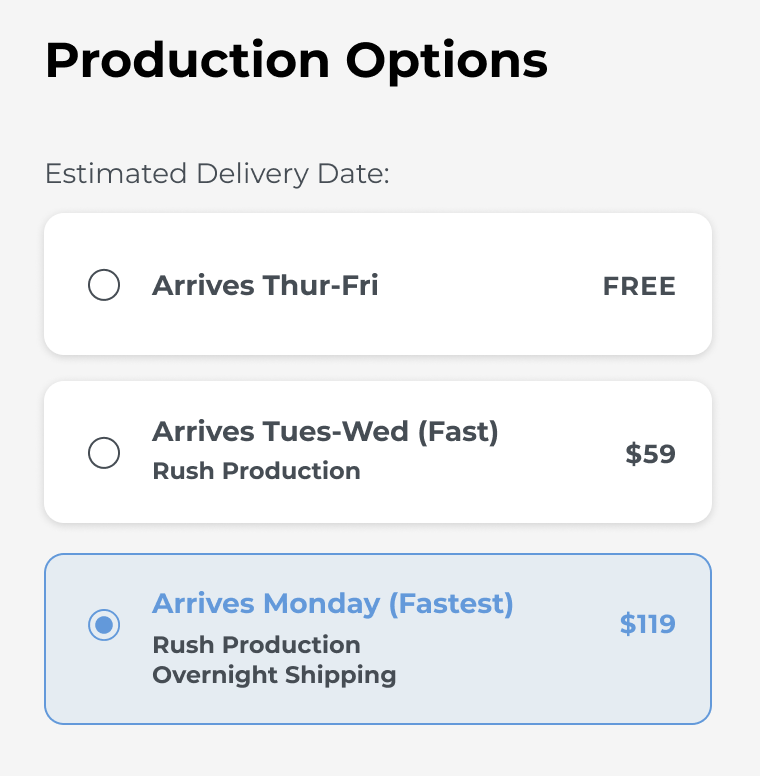760x776 pixels.
Task: Select the "Arrives Thur-Fri" radio button
Action: [x=104, y=285]
